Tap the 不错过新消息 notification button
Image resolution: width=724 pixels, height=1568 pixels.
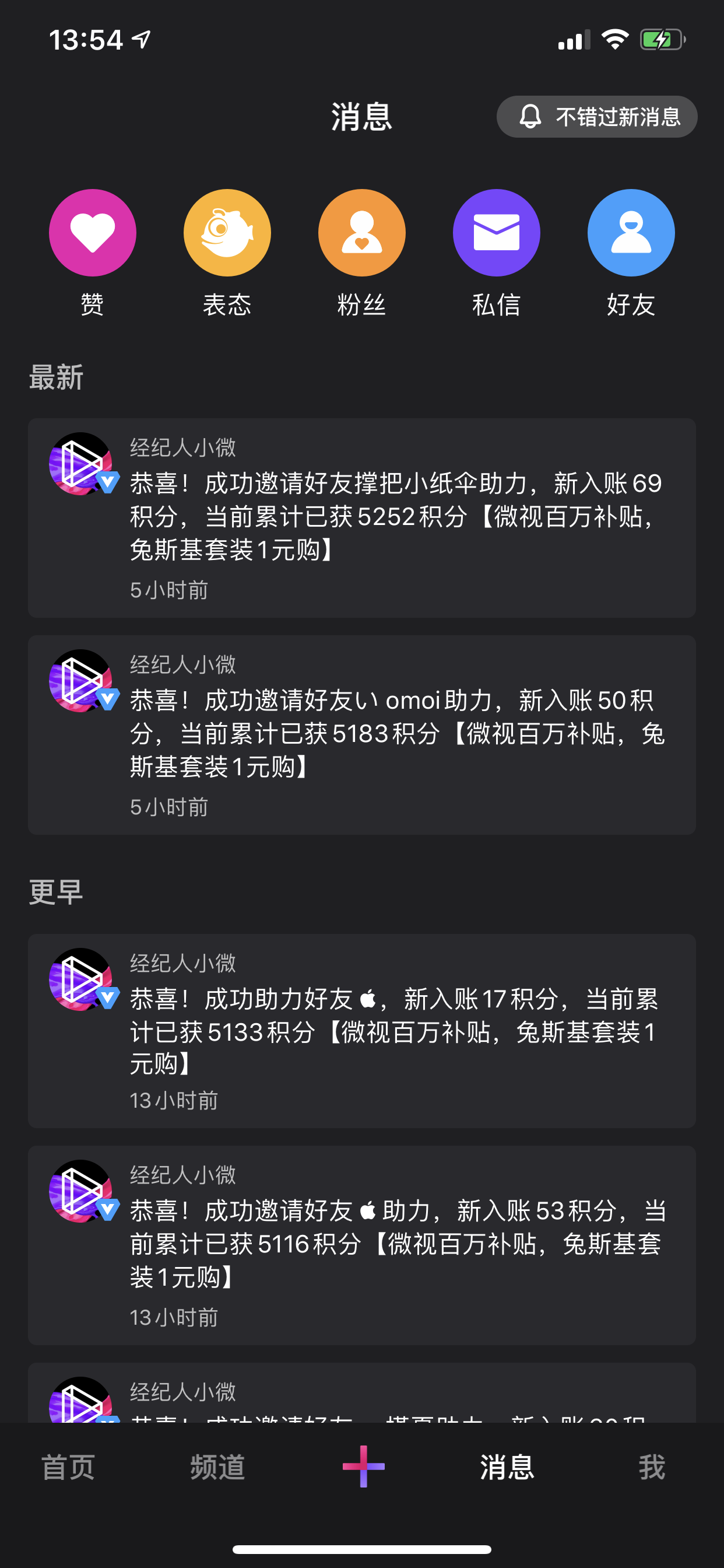(596, 116)
